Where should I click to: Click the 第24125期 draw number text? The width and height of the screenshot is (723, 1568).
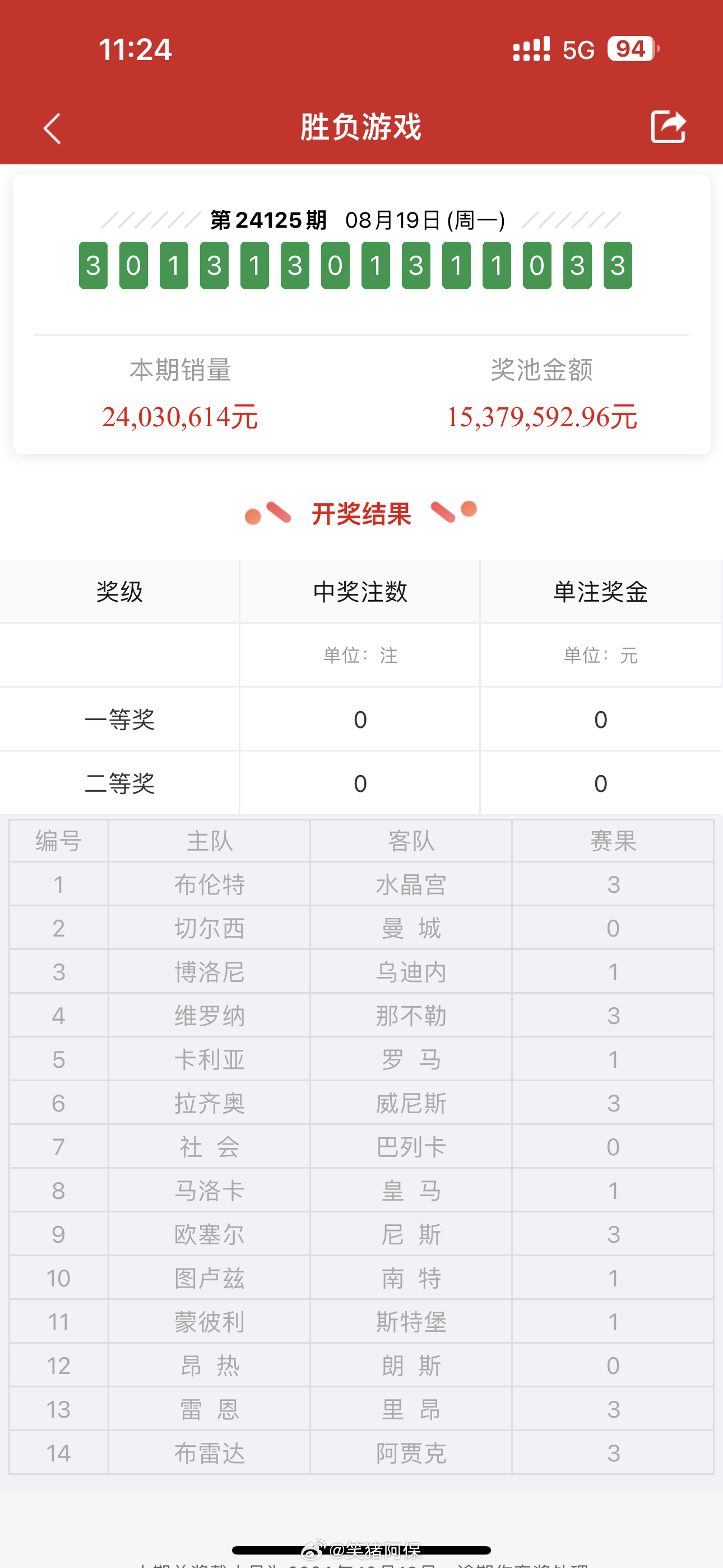coord(268,221)
